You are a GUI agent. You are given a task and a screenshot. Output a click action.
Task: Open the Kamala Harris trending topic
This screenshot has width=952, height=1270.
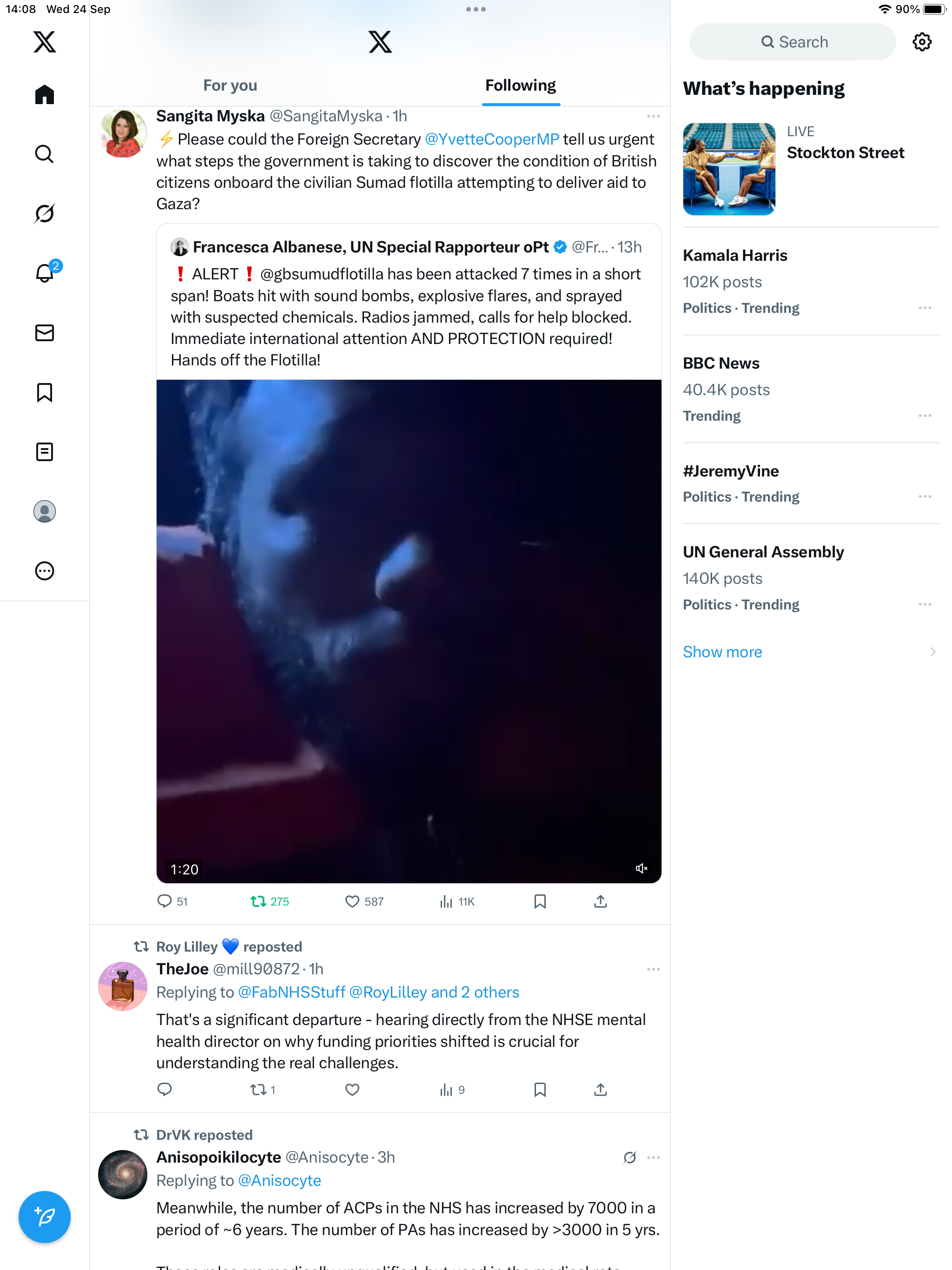click(x=735, y=256)
